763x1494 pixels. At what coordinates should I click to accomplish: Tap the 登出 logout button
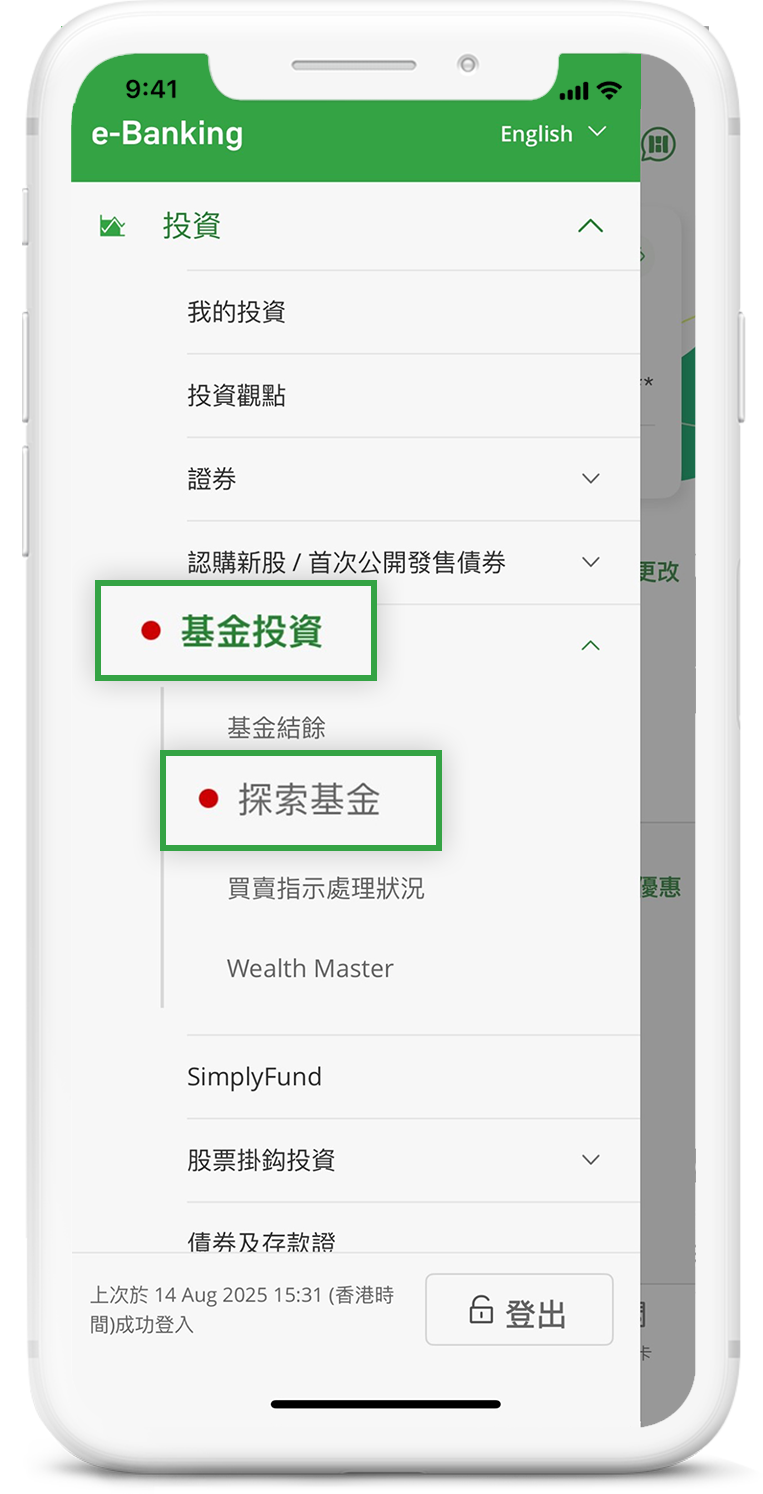click(x=518, y=1311)
